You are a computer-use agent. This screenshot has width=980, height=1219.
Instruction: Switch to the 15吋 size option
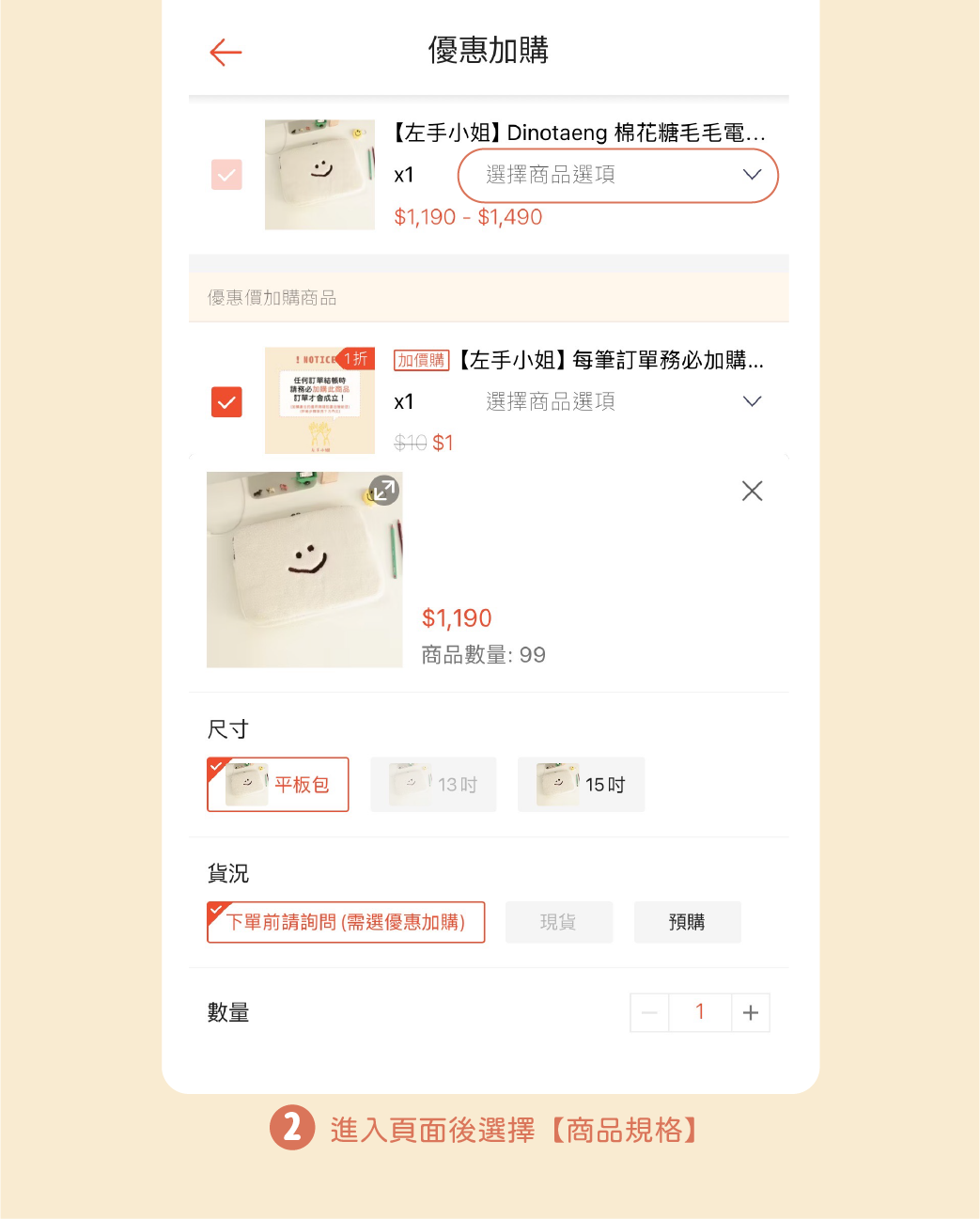(581, 784)
